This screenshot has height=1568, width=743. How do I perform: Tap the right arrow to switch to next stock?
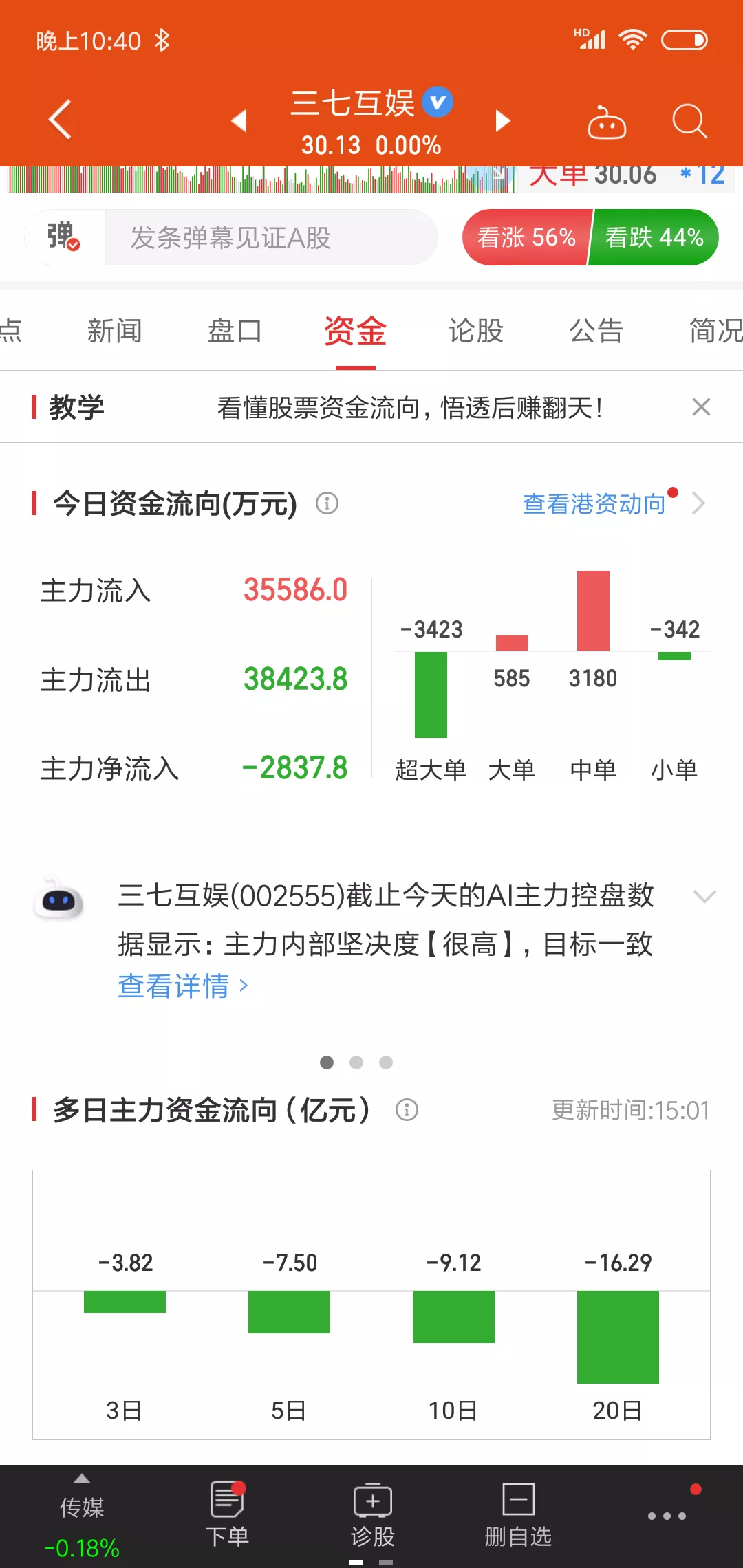(x=502, y=121)
